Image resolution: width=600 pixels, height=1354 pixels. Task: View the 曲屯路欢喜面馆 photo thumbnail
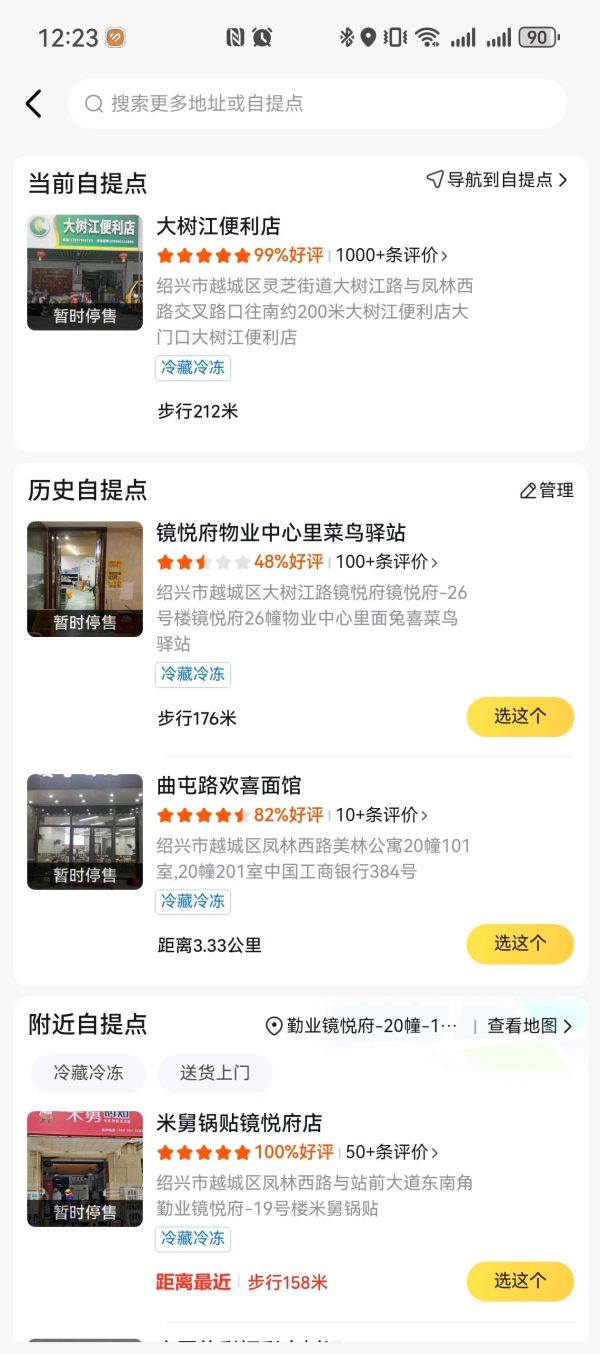pyautogui.click(x=85, y=831)
